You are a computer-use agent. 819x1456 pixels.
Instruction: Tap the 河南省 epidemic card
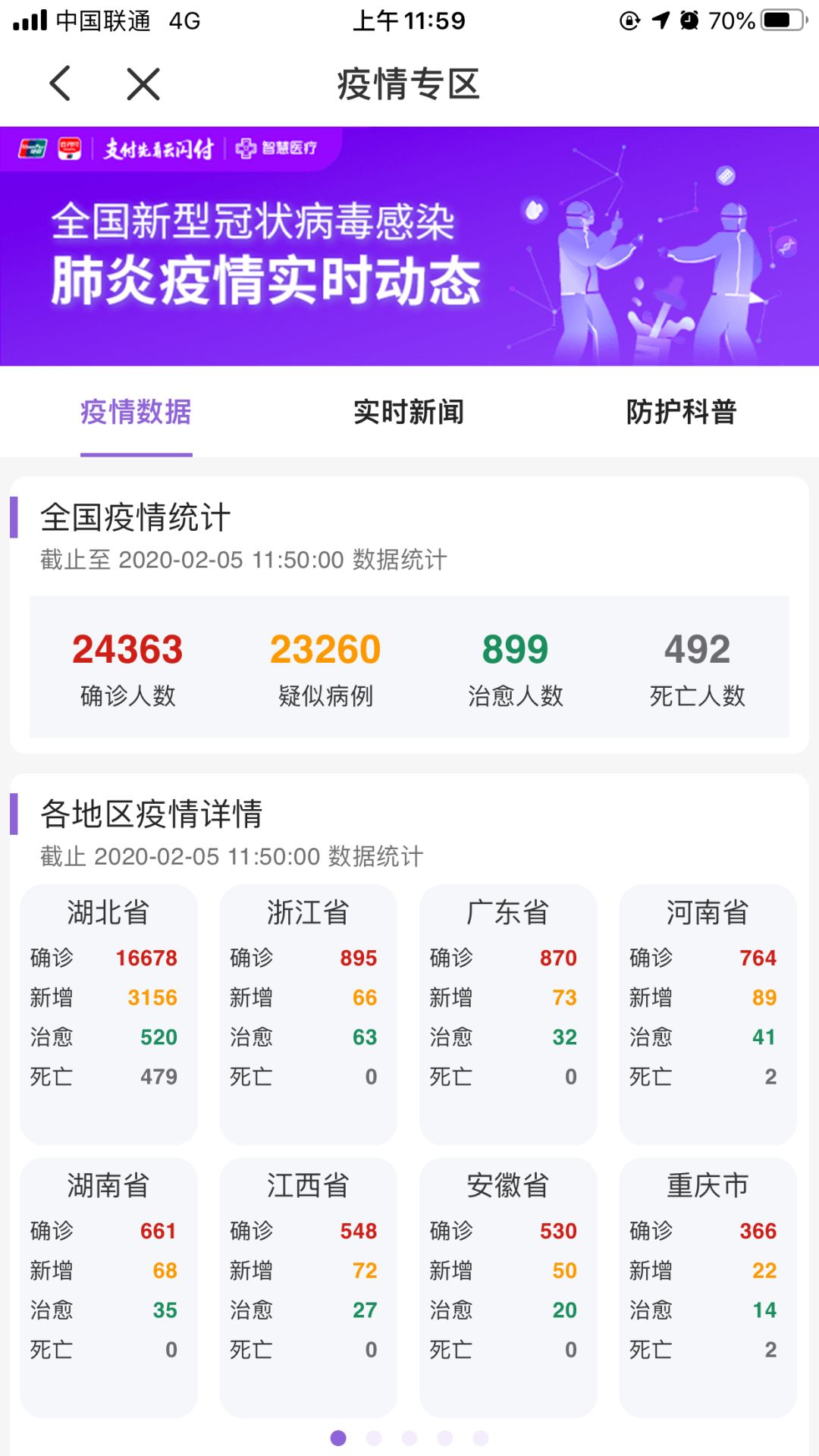tap(708, 1013)
